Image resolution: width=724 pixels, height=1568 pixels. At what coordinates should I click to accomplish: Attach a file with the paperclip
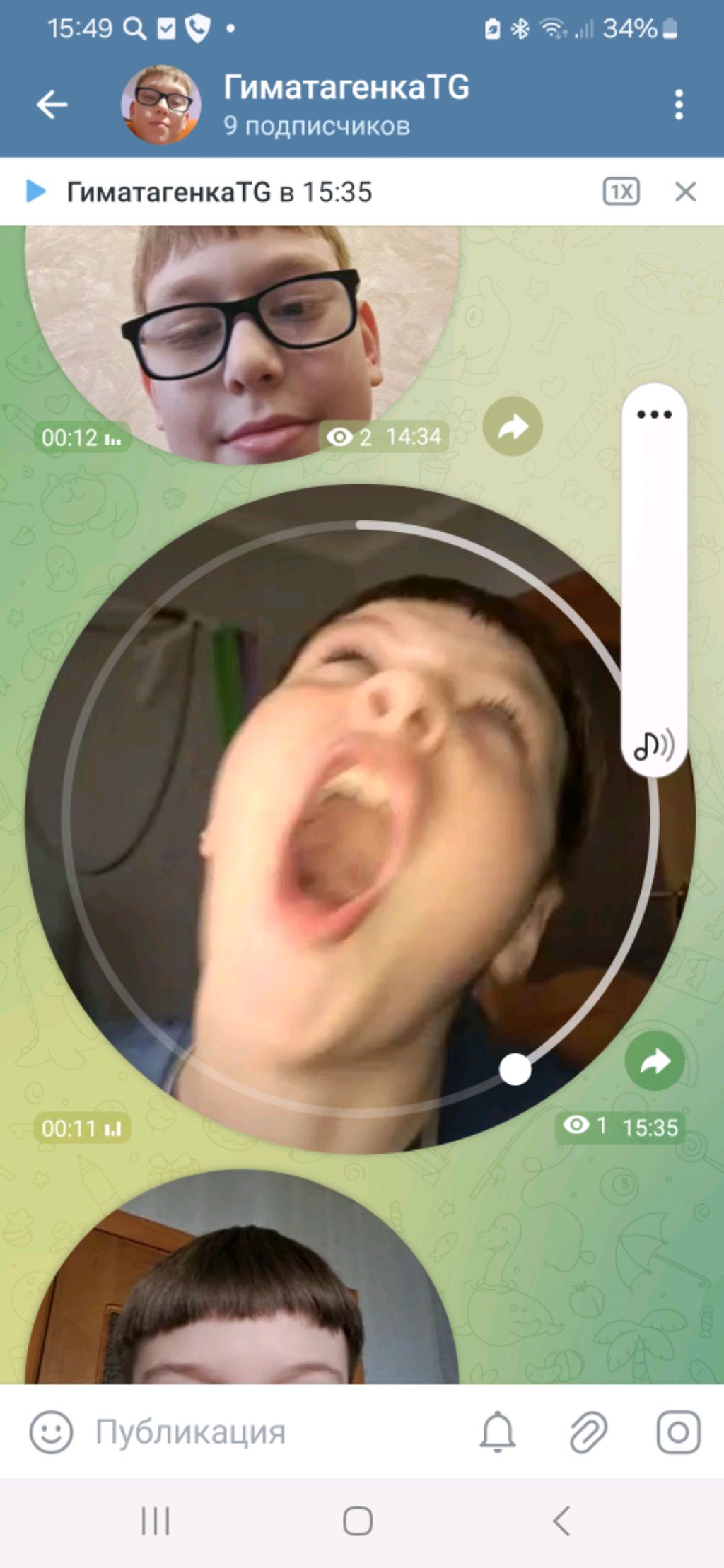[x=588, y=1432]
